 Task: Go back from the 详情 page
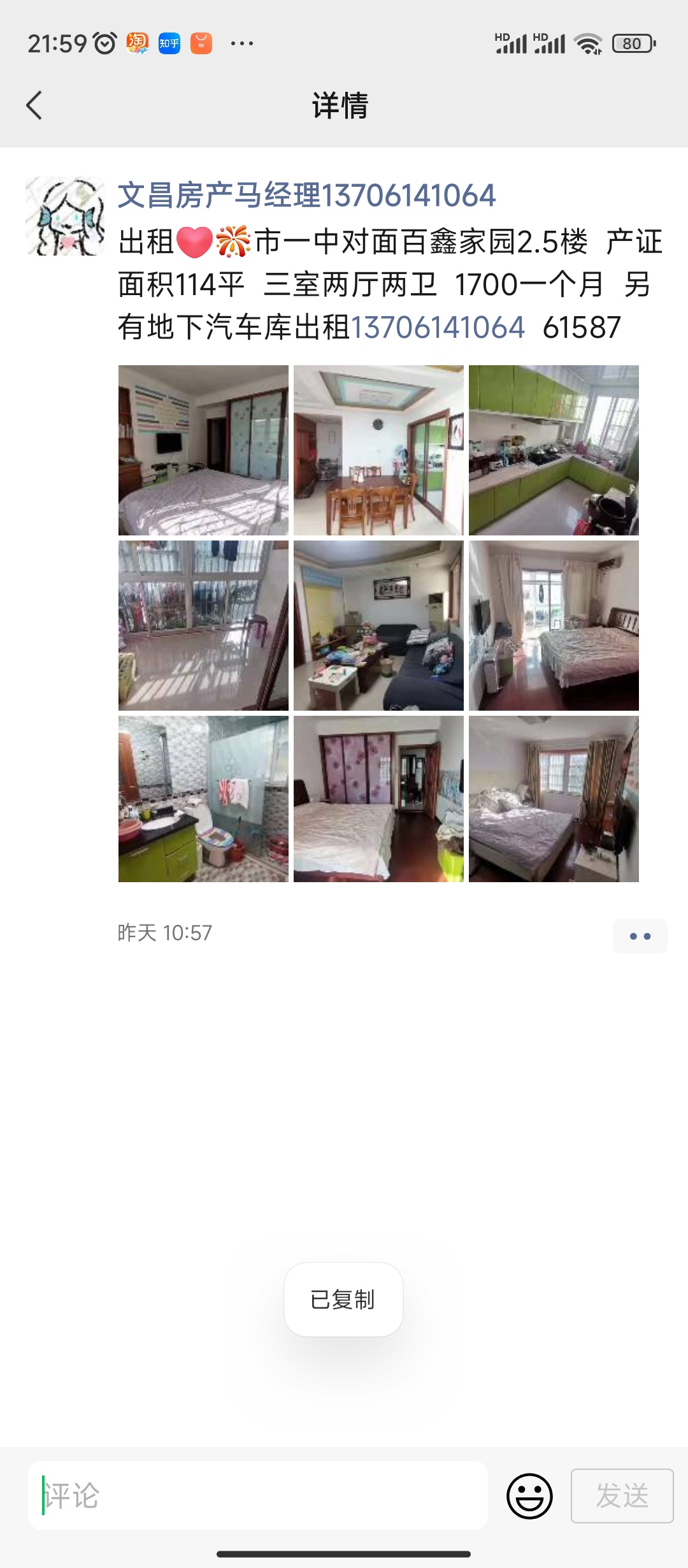pos(34,105)
